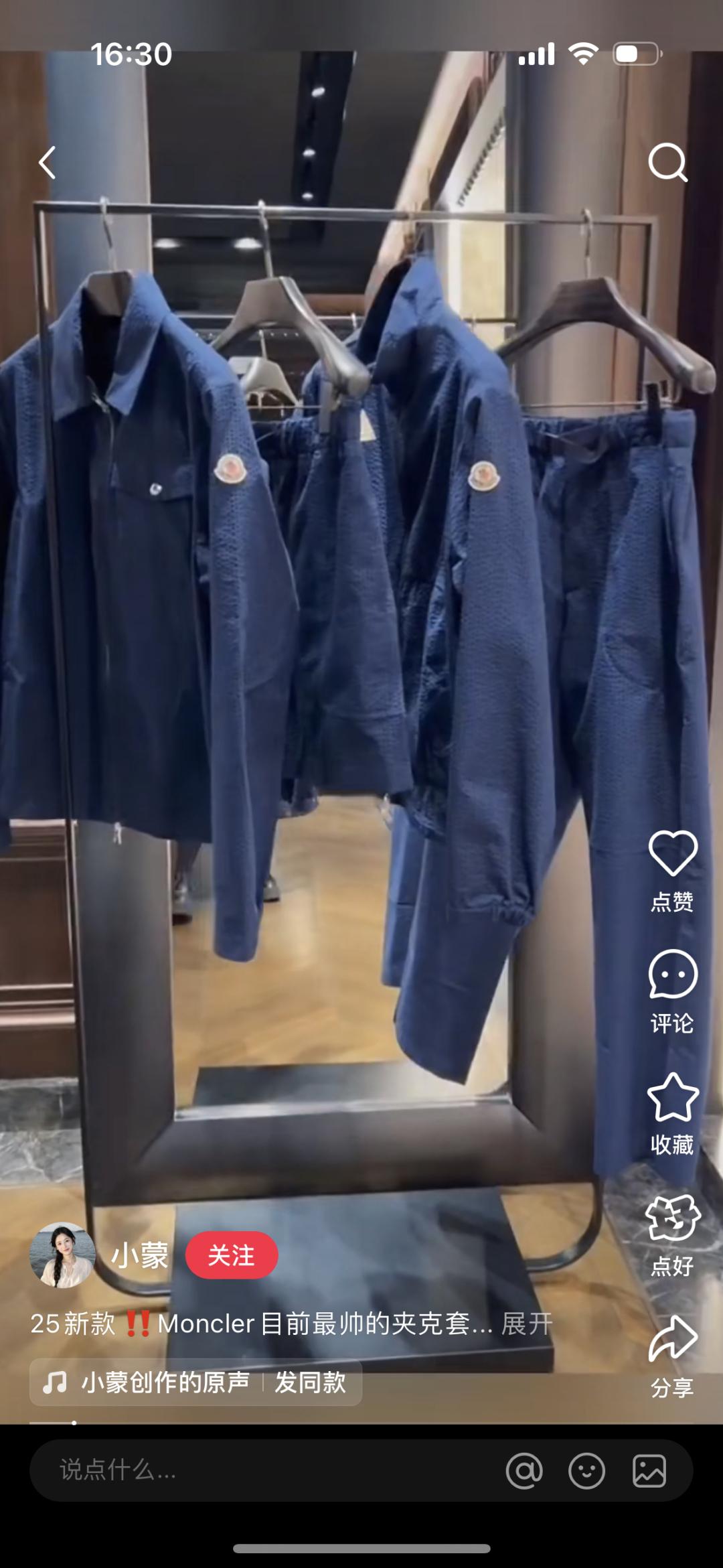This screenshot has width=723, height=1568.
Task: Like this video with the heart icon
Action: pyautogui.click(x=672, y=853)
